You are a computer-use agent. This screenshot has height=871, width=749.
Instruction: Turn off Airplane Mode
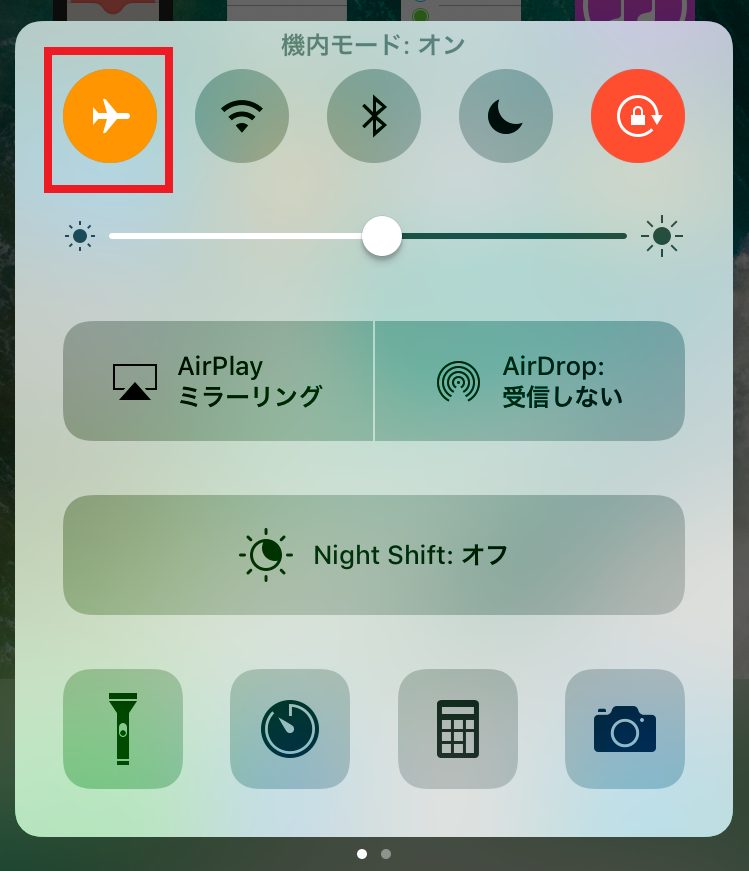coord(110,117)
